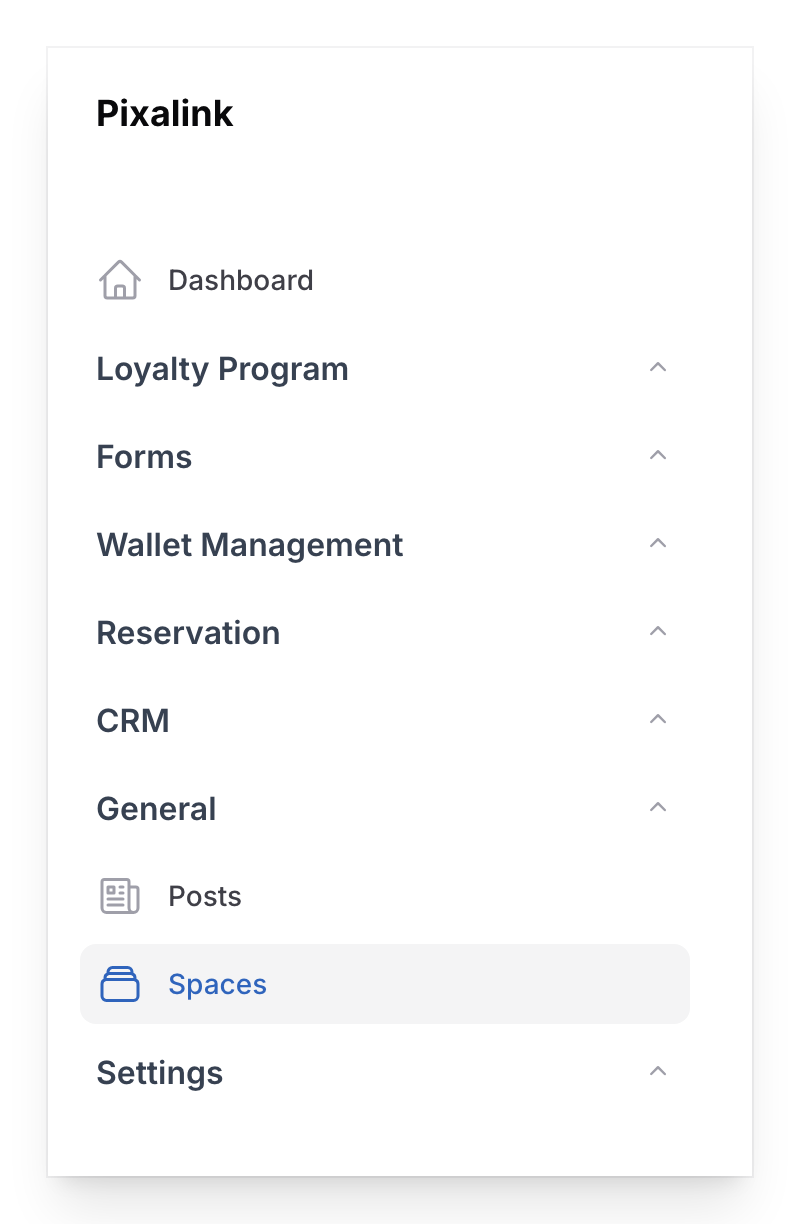Collapse the Reservation section
Image resolution: width=800 pixels, height=1224 pixels.
point(658,631)
